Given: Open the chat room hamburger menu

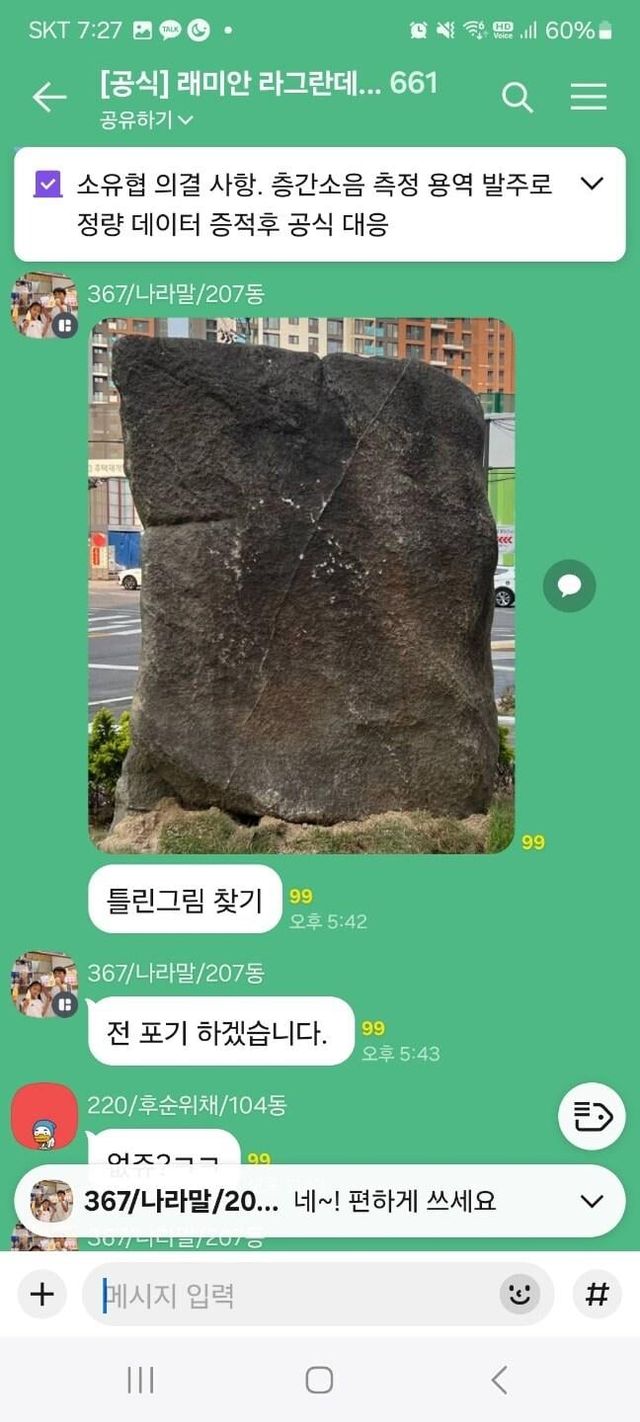Looking at the screenshot, I should click(x=588, y=97).
